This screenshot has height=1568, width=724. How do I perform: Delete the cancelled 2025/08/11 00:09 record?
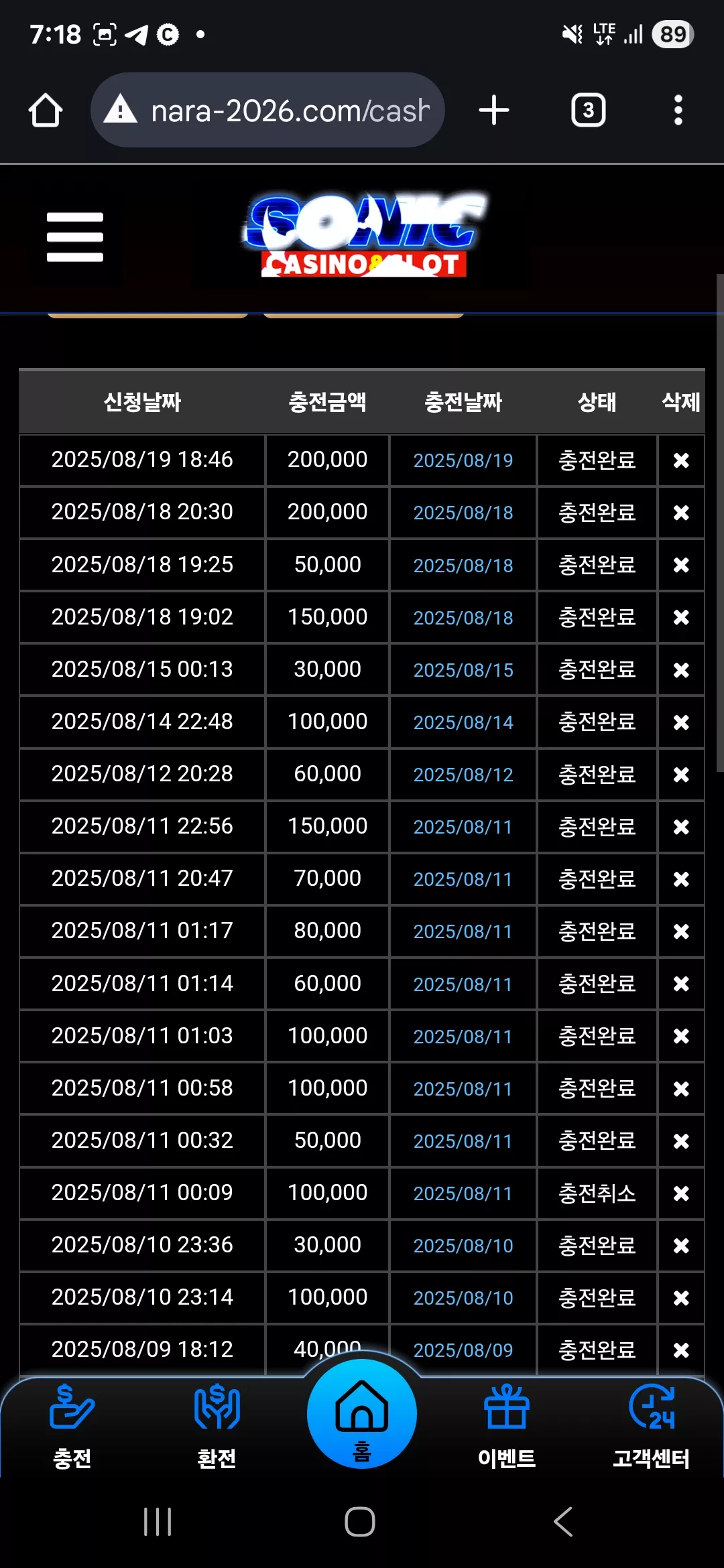click(x=681, y=1193)
